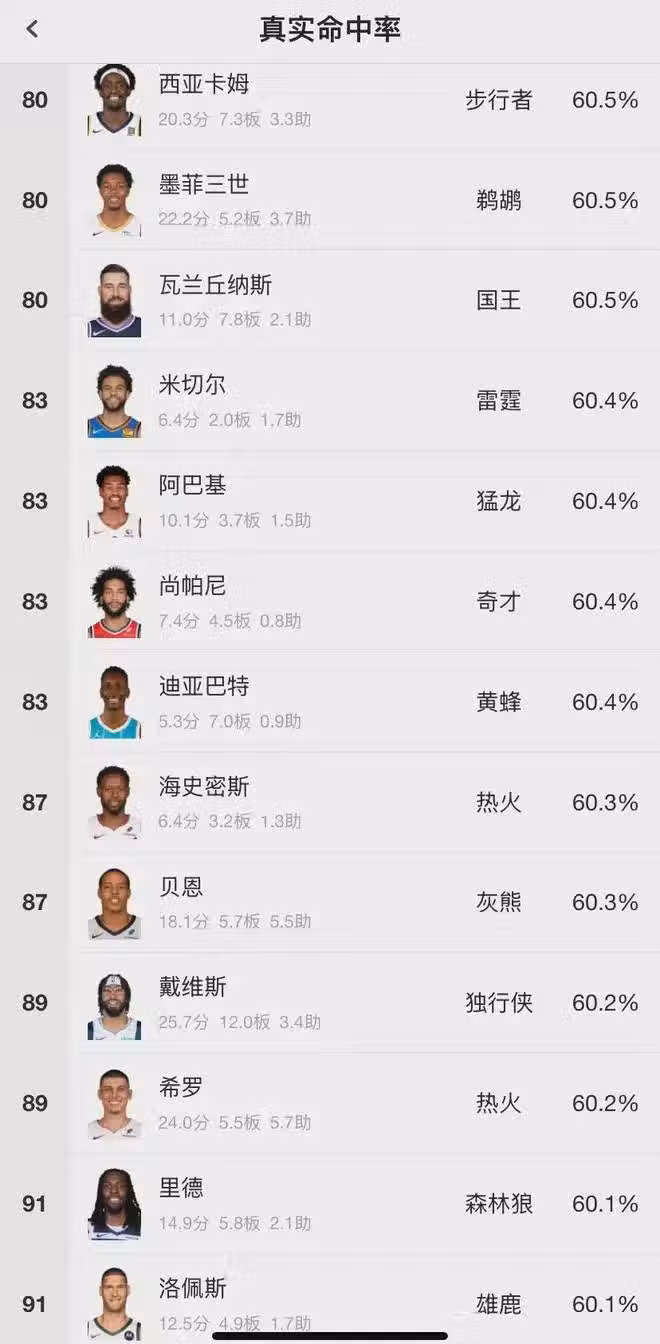Open 阿巴基 player row
Image resolution: width=660 pixels, height=1344 pixels.
(330, 501)
